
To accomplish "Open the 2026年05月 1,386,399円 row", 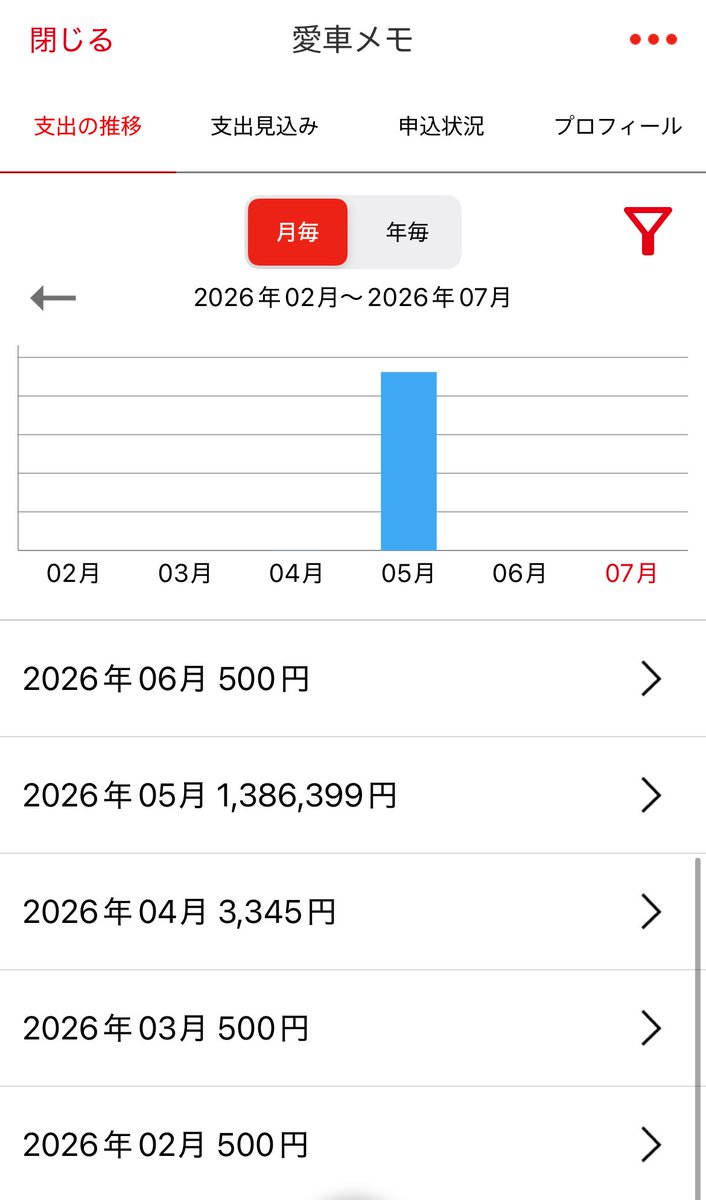I will (353, 795).
